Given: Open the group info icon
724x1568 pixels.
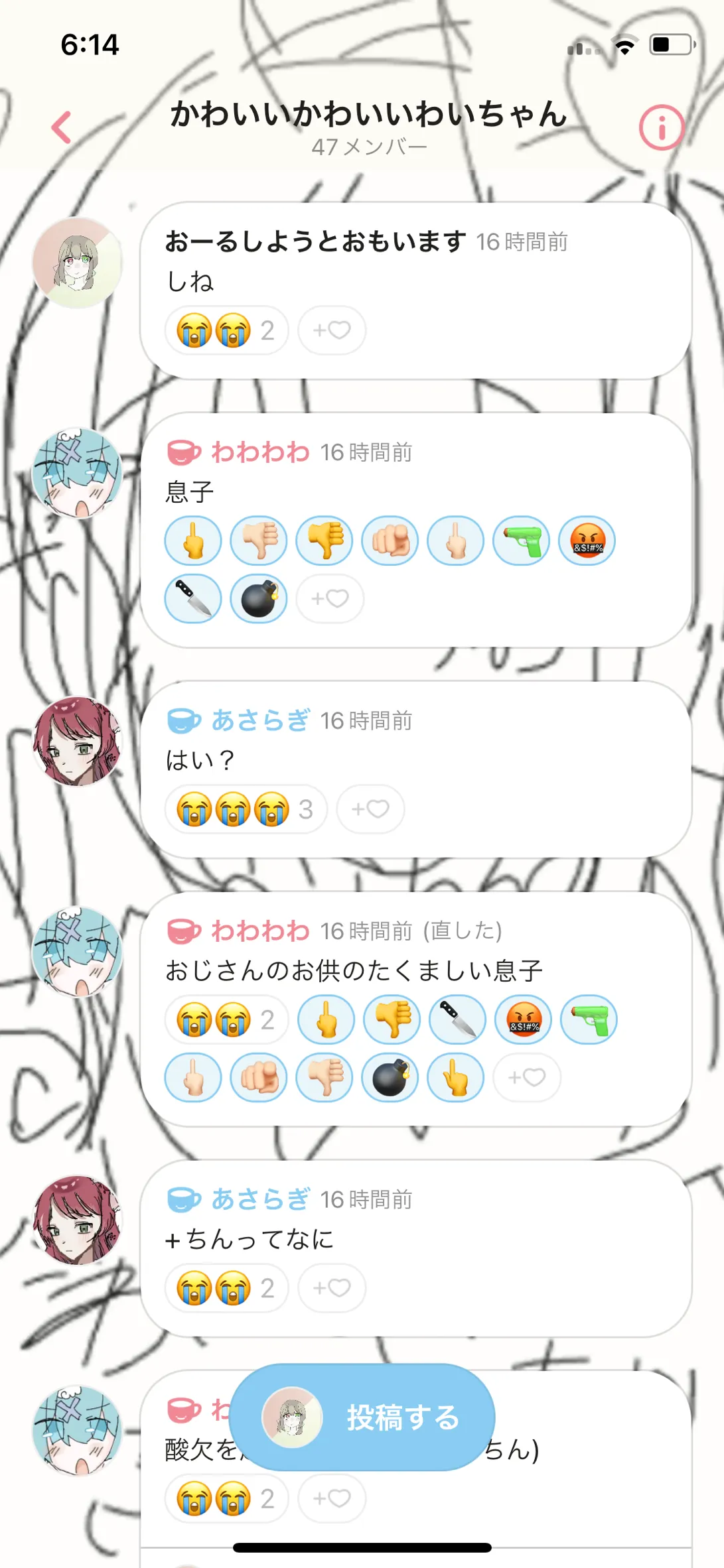Looking at the screenshot, I should tap(661, 127).
